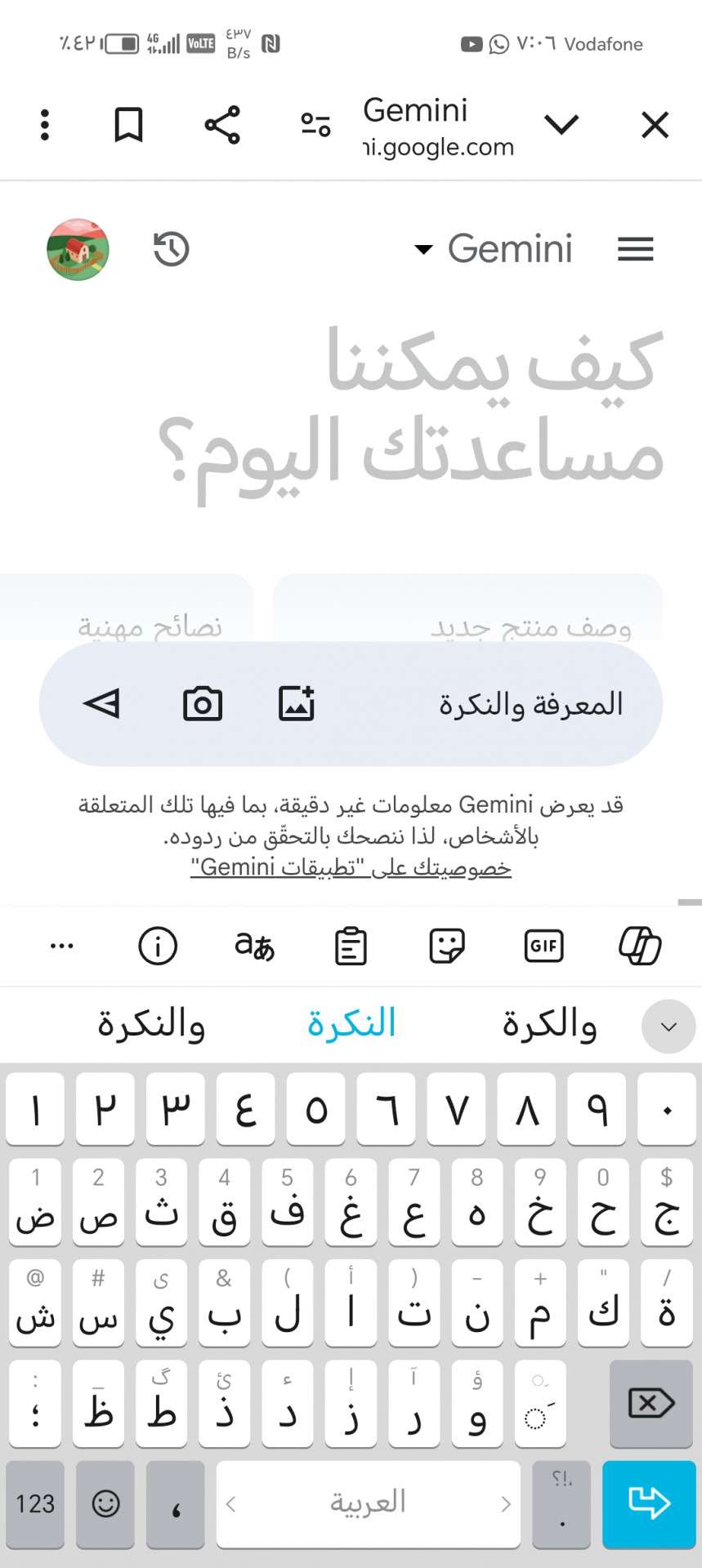Open site settings tune icon
Viewport: 702px width, 1568px height.
tap(315, 125)
